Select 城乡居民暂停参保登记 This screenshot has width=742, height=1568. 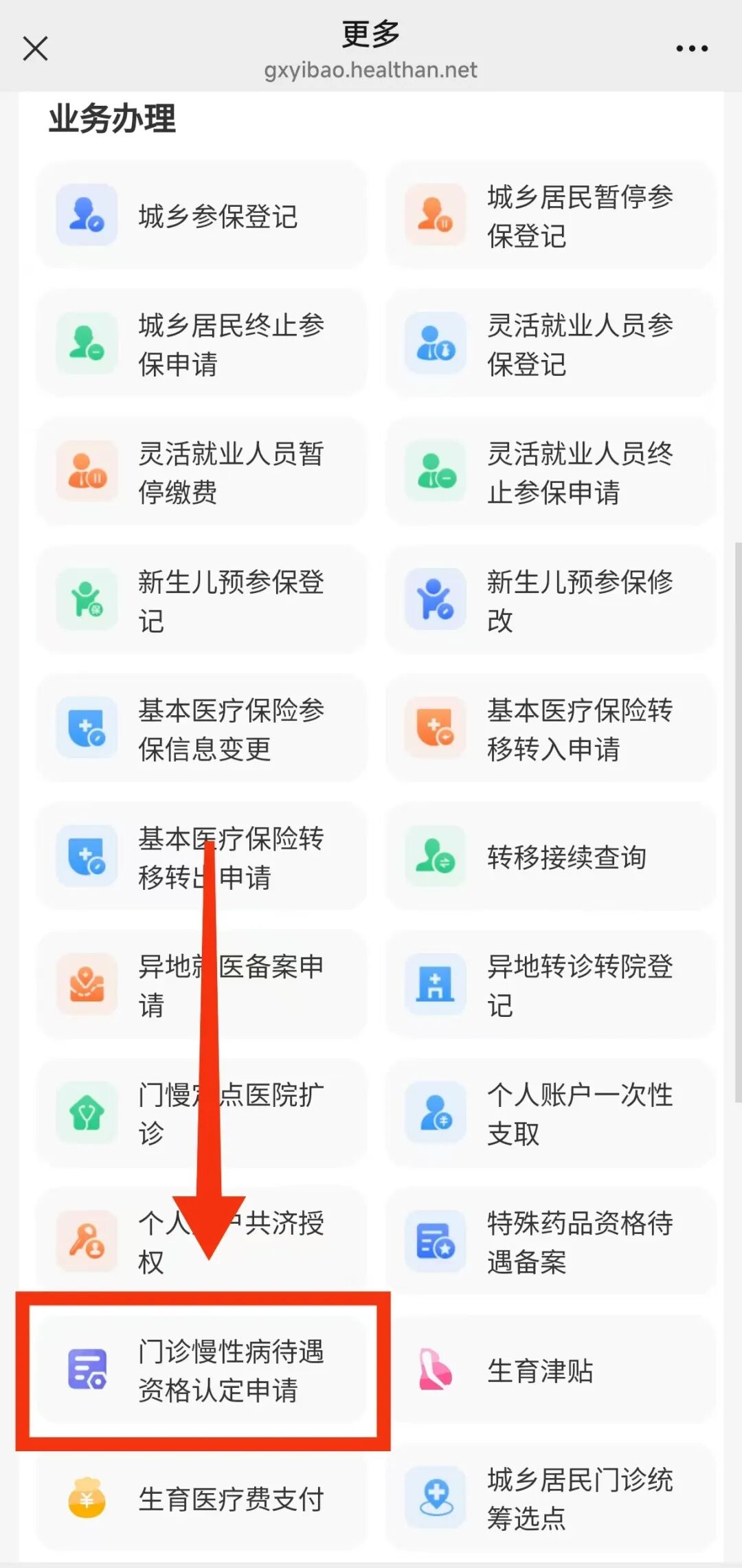(550, 216)
